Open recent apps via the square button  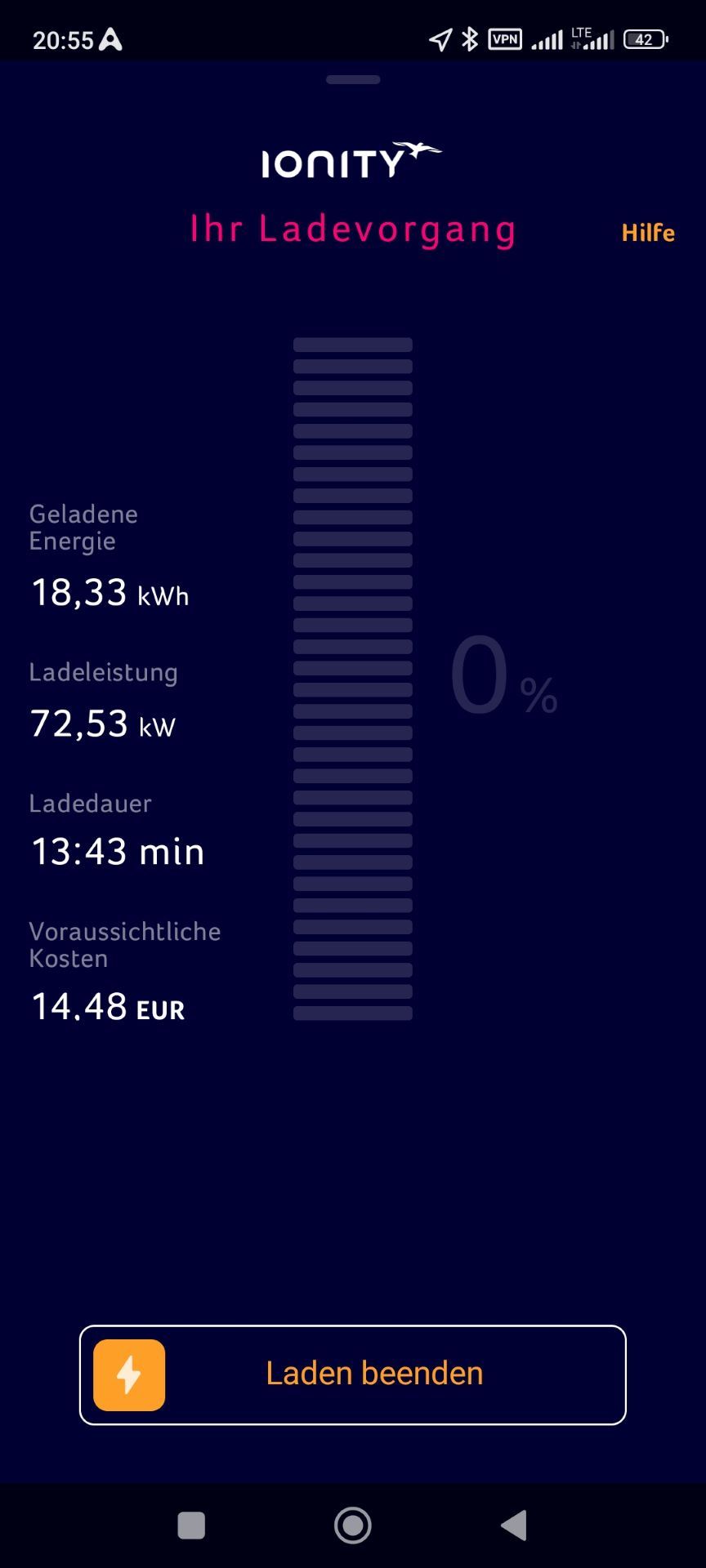pyautogui.click(x=191, y=1525)
